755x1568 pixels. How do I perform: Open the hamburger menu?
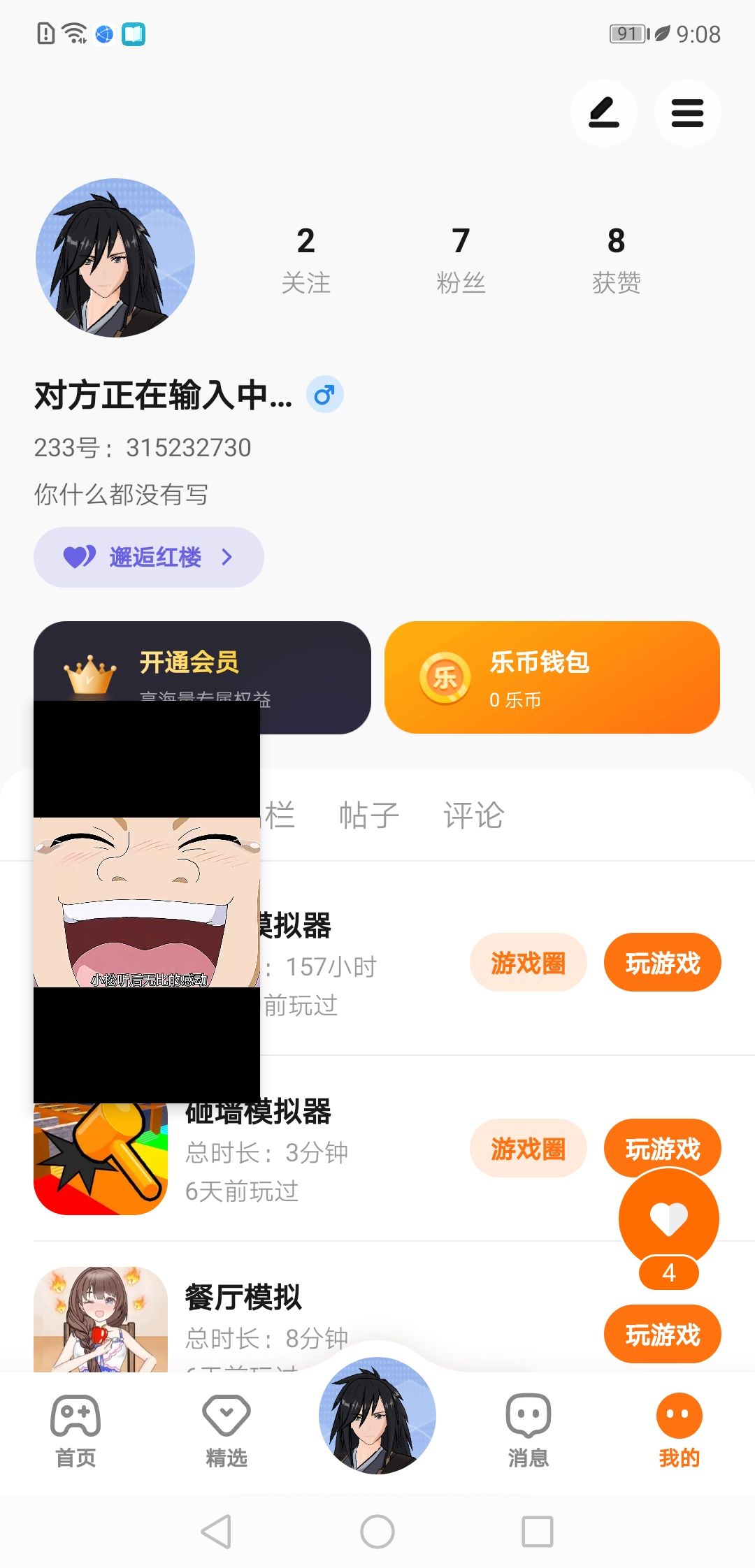687,113
